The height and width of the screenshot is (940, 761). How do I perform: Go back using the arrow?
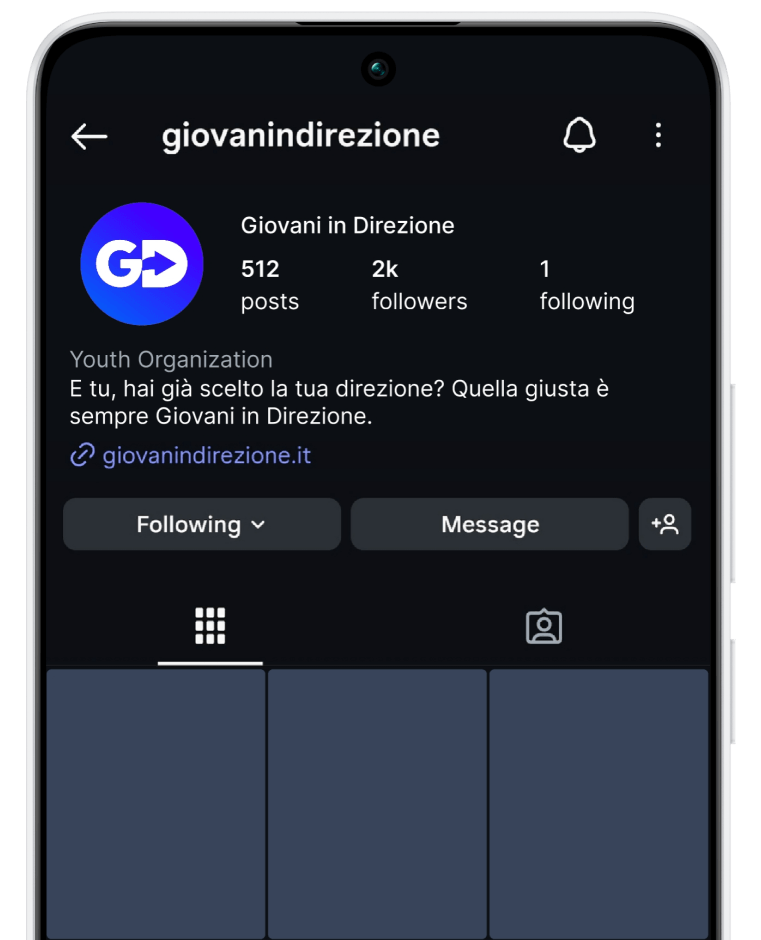click(x=89, y=136)
